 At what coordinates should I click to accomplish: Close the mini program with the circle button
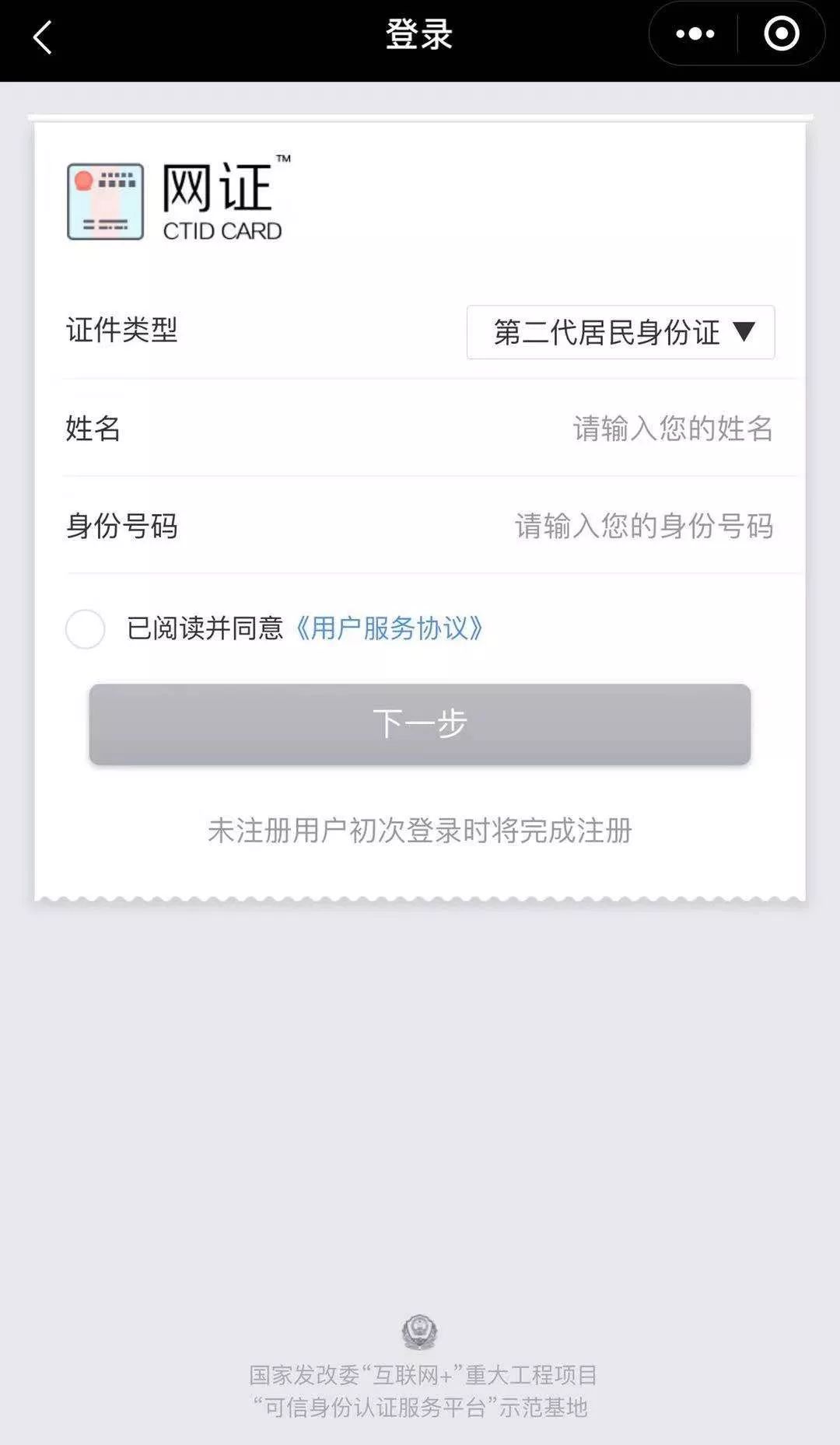point(781,34)
